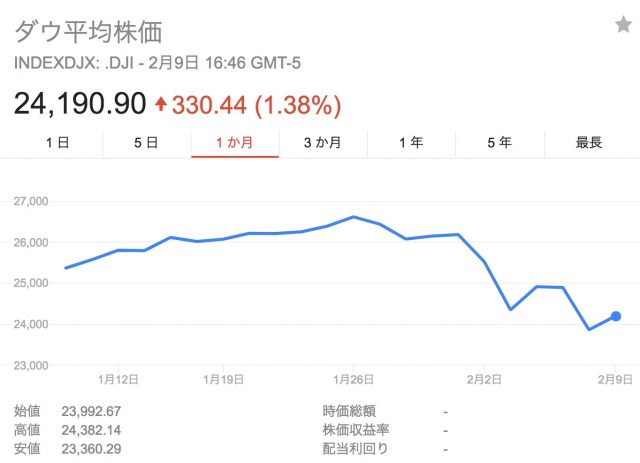Screen dimensions: 640x463
Task: Select the 1か月 chart tab
Action: point(234,143)
